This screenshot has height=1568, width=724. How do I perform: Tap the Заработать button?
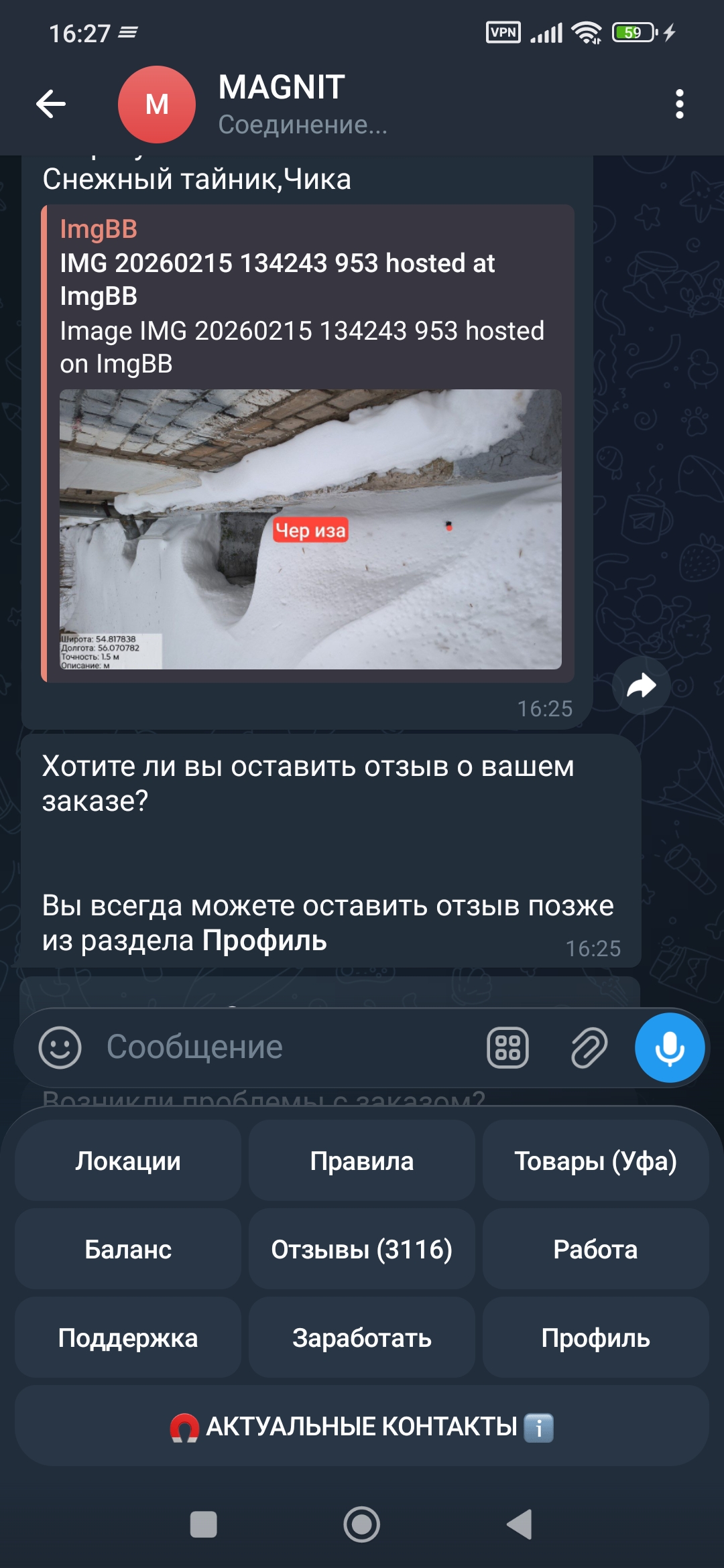(x=362, y=1337)
